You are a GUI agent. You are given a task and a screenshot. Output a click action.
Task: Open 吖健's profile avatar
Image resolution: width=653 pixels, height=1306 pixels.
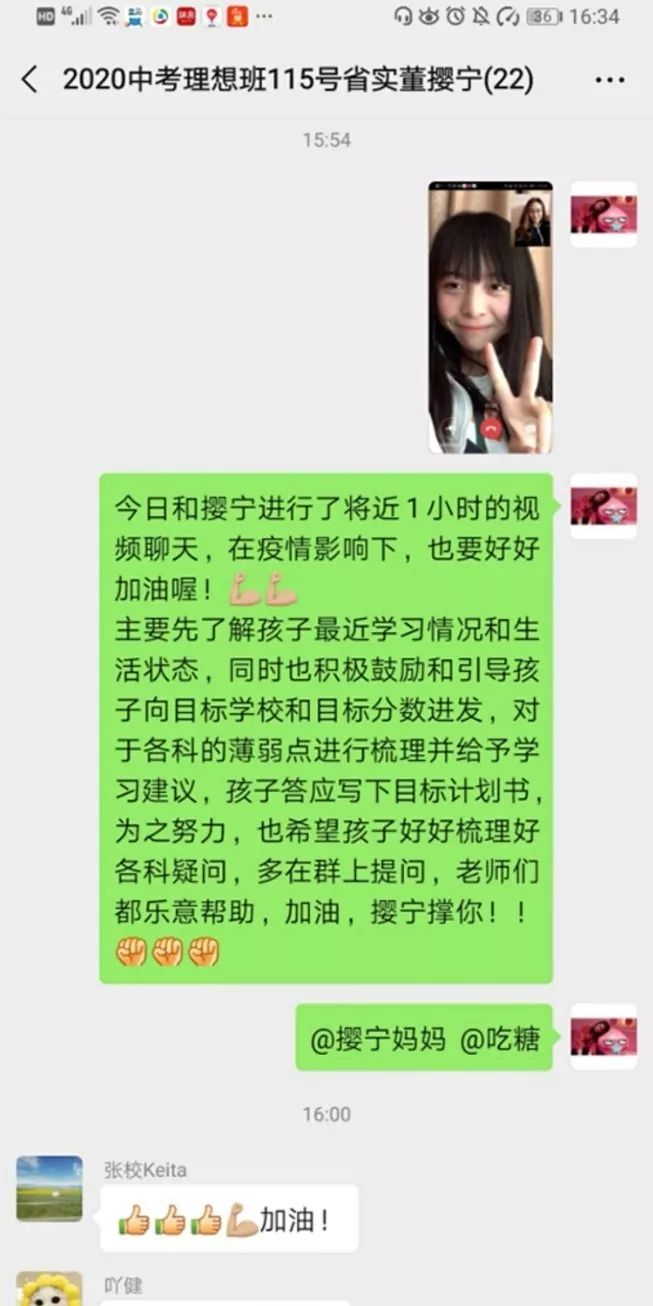[49, 1288]
